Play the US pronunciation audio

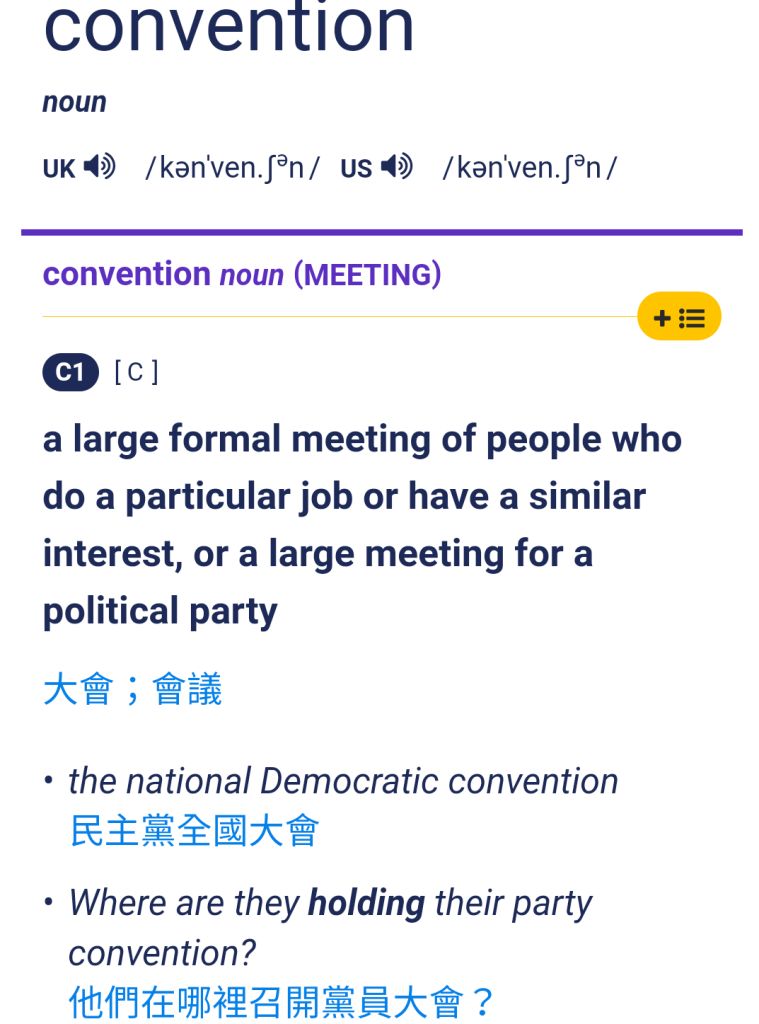tap(397, 167)
